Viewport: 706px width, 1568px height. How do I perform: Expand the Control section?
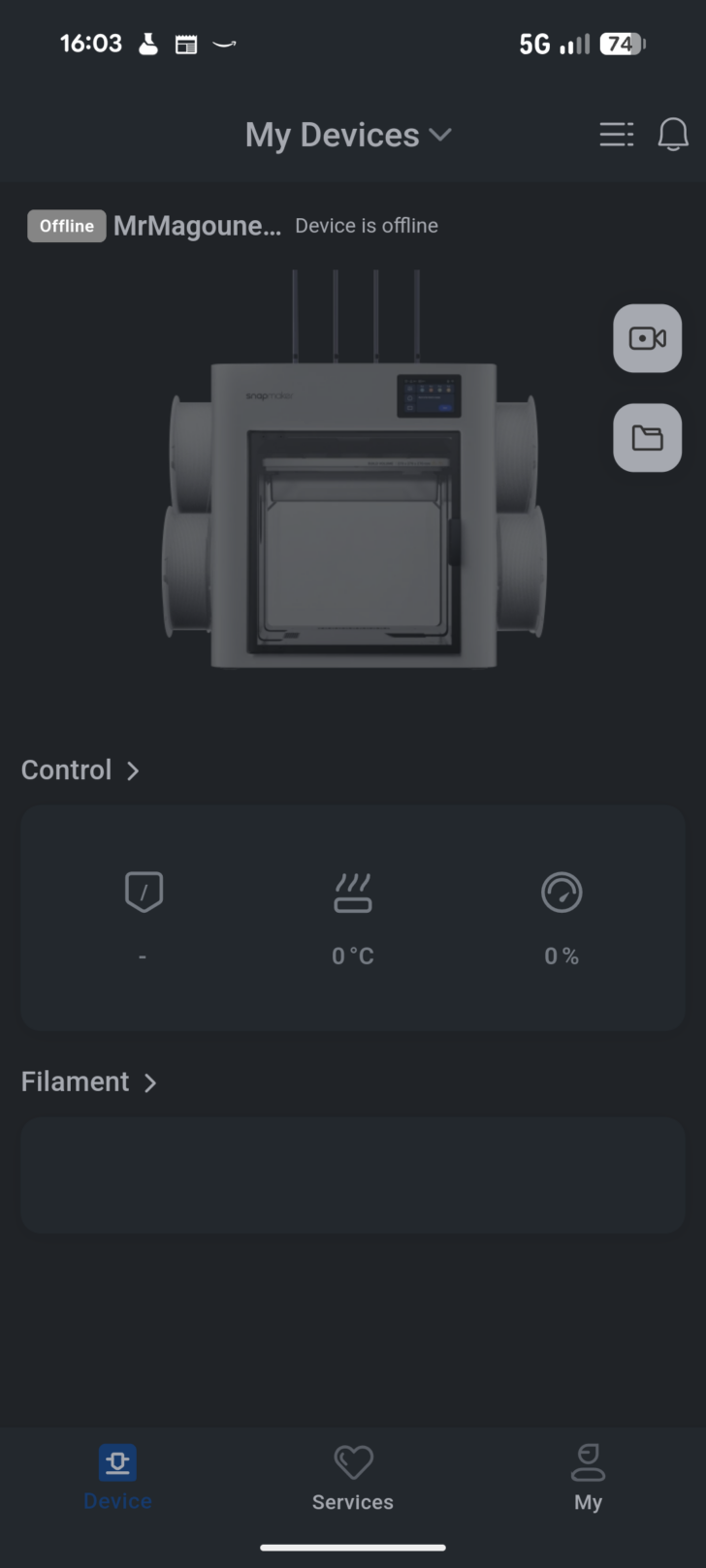[x=81, y=769]
